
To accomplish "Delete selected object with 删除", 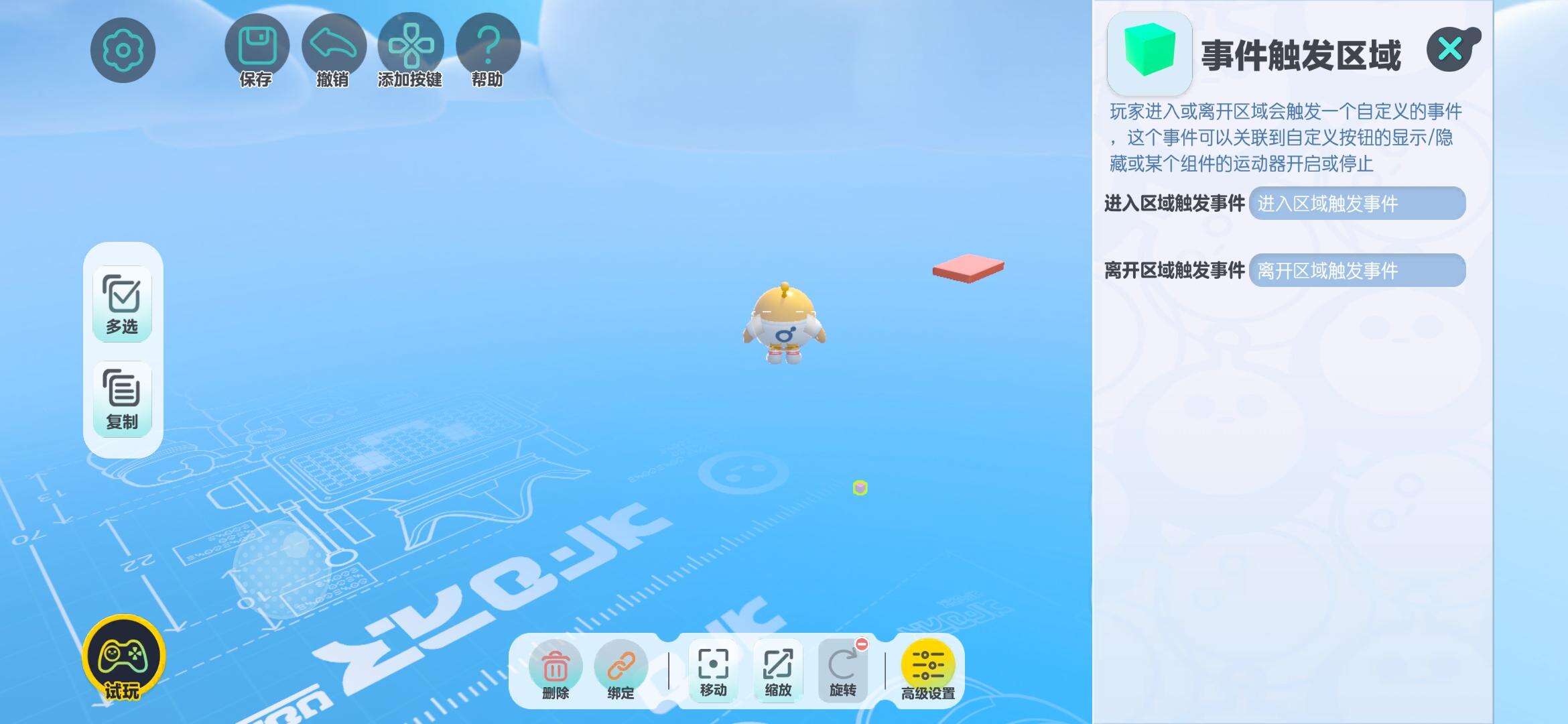I will (x=556, y=670).
